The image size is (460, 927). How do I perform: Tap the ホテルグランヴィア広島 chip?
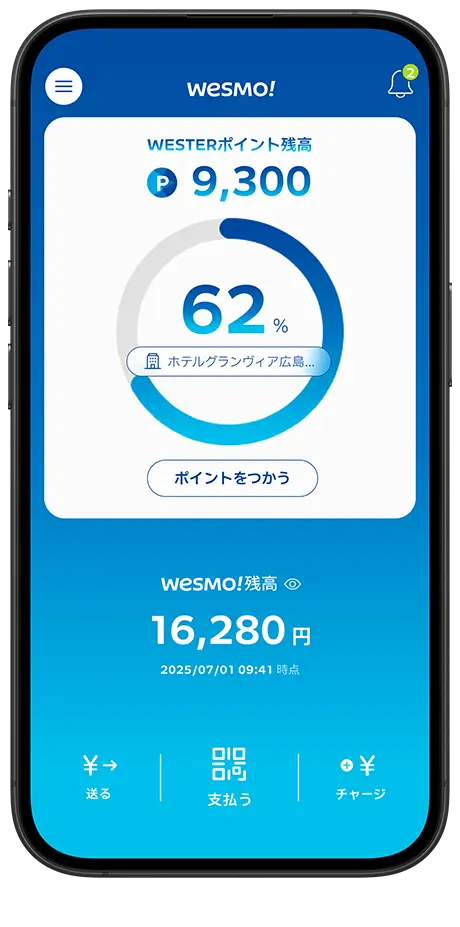click(x=228, y=362)
